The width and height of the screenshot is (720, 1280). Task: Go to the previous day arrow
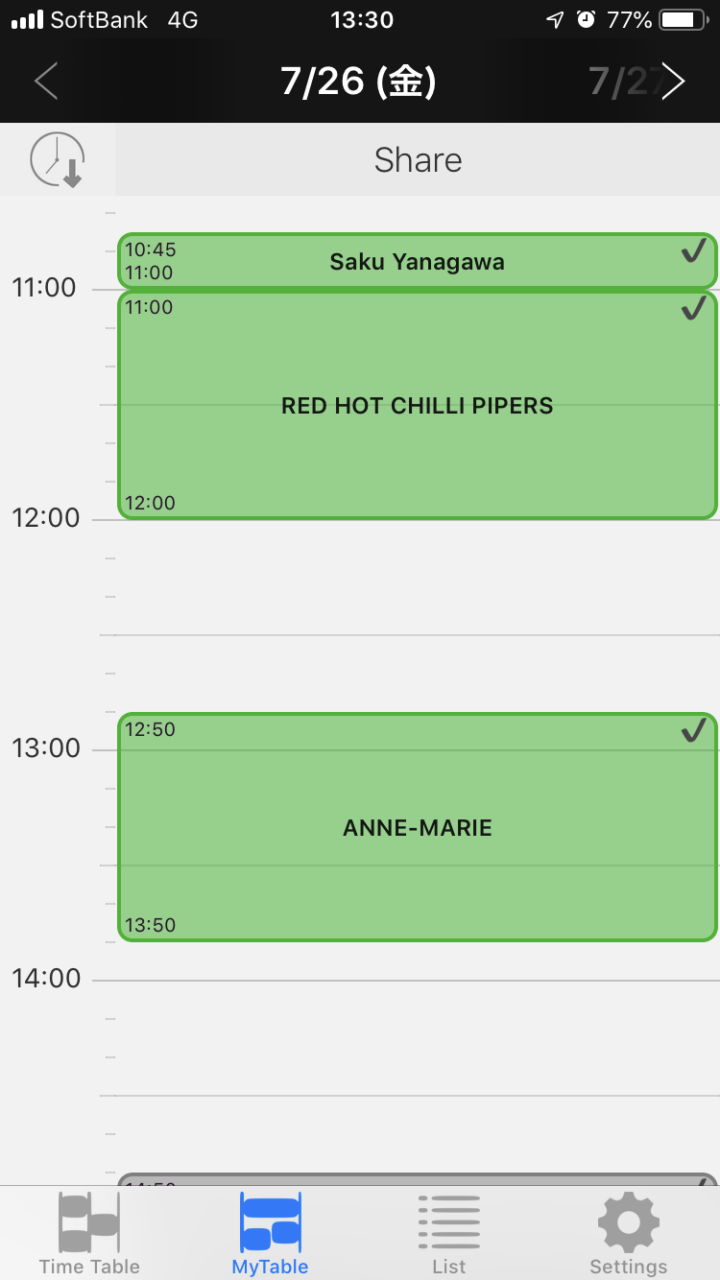pyautogui.click(x=46, y=81)
